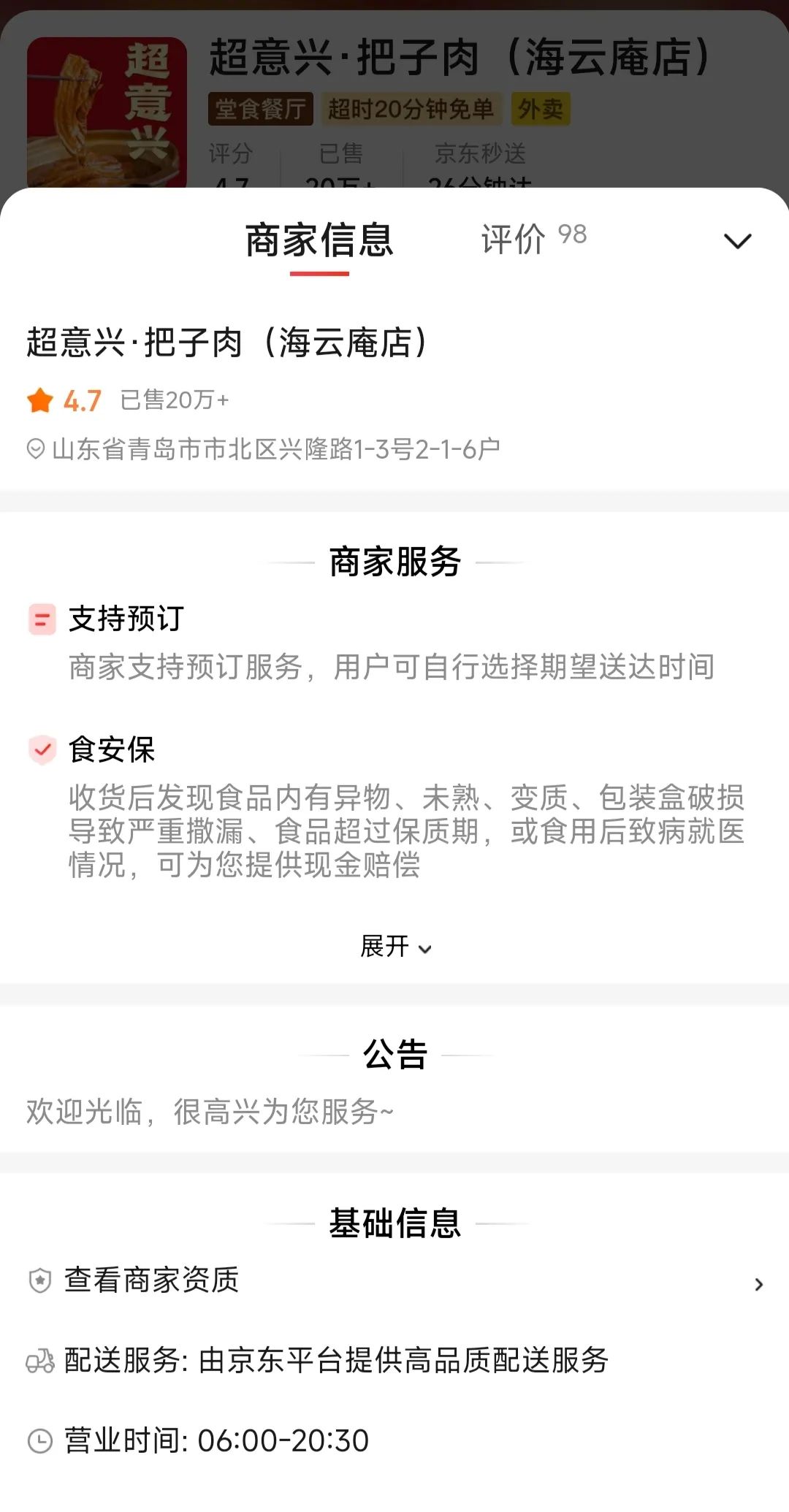Switch to the 评价 reviews tab
Viewport: 789px width, 1512px height.
click(x=533, y=239)
